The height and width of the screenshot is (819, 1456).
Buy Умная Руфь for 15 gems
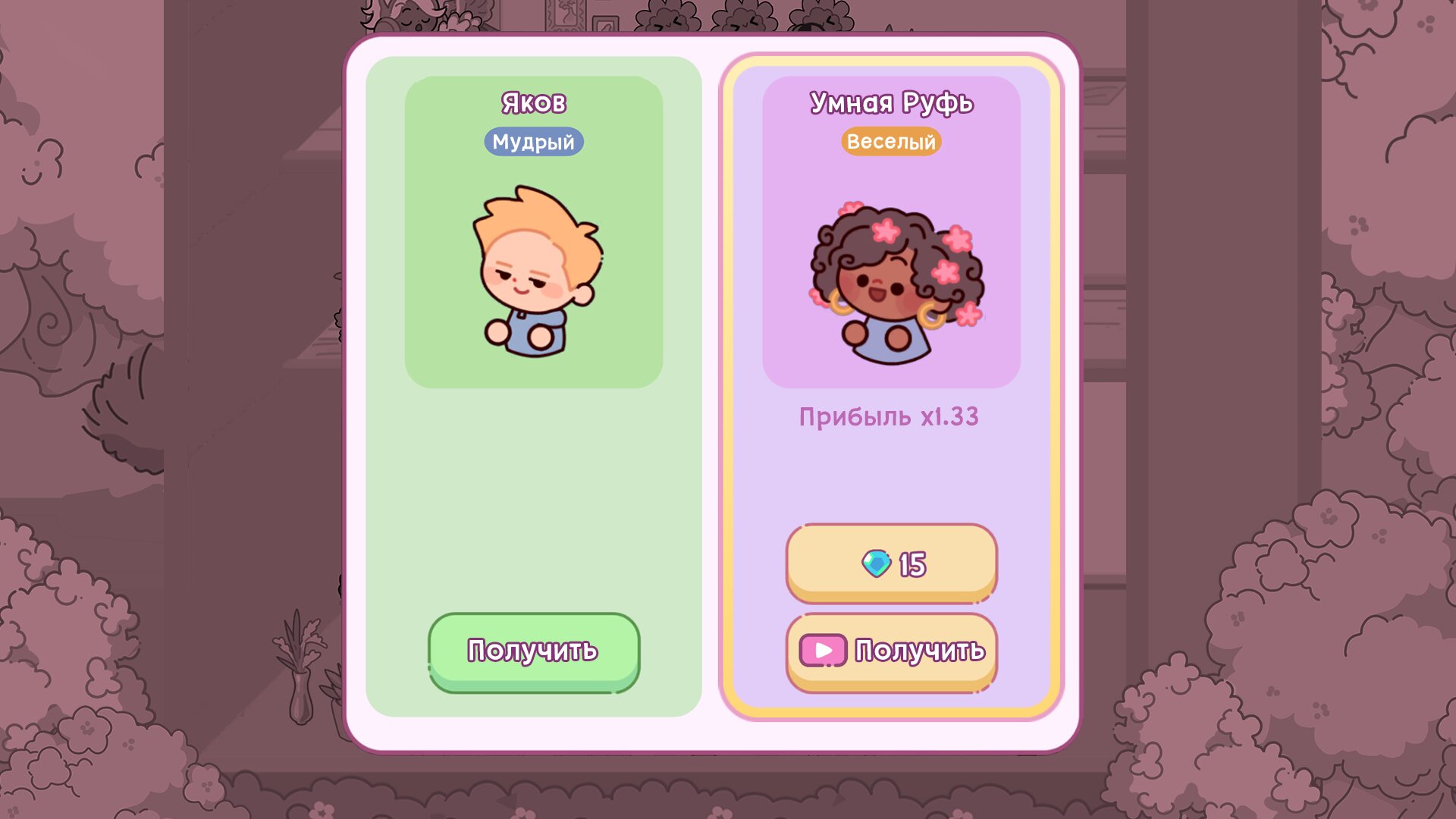(891, 562)
